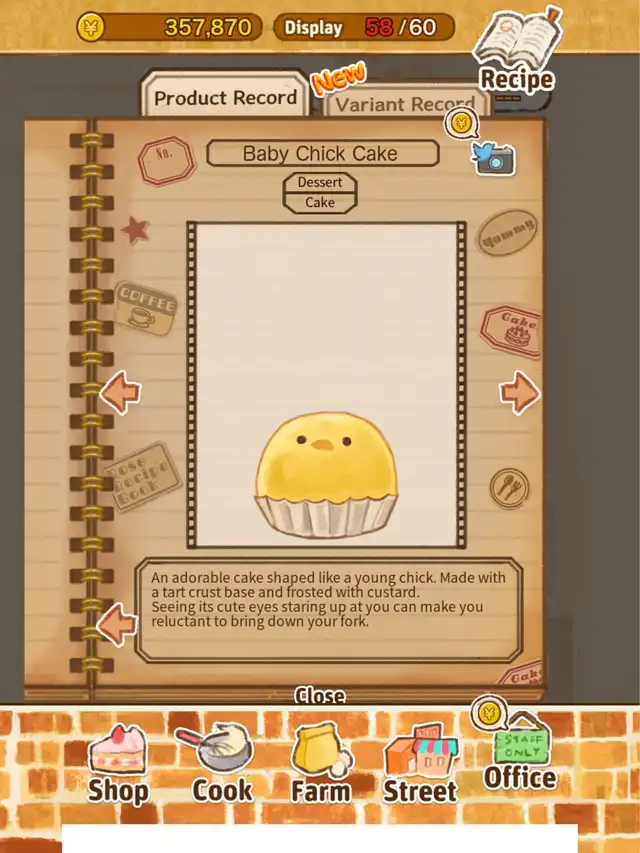
Task: Go to the Farm
Action: (320, 765)
